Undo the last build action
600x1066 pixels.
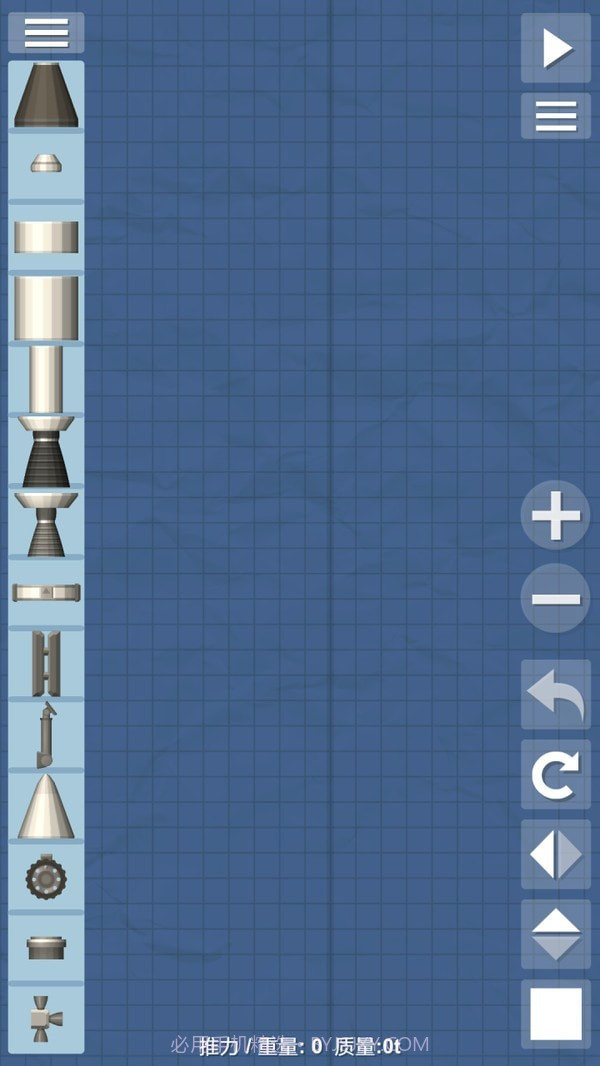(556, 695)
